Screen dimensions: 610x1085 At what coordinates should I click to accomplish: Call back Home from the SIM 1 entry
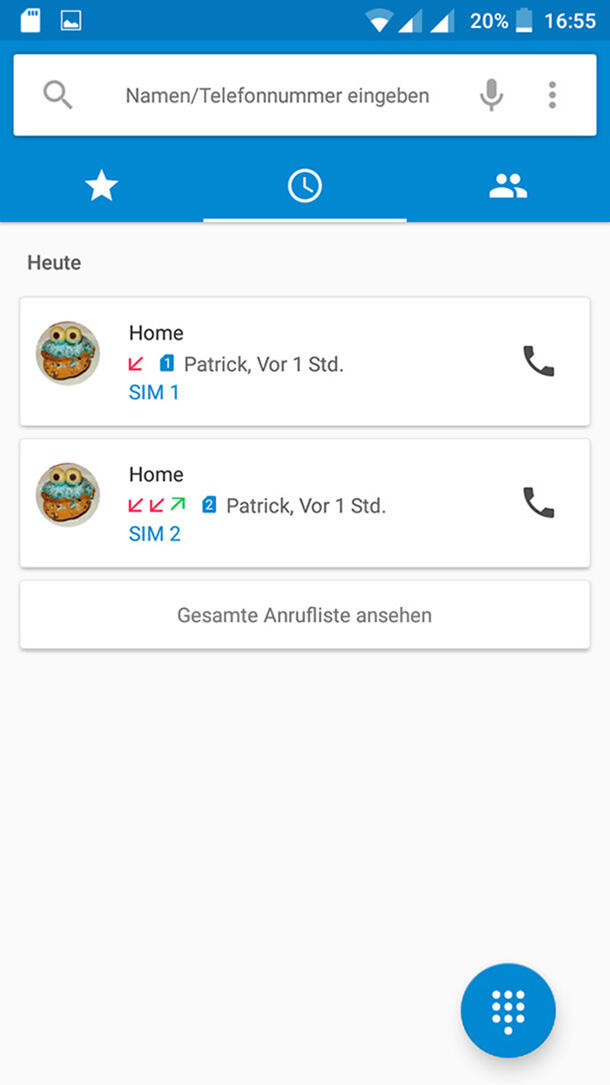click(538, 361)
